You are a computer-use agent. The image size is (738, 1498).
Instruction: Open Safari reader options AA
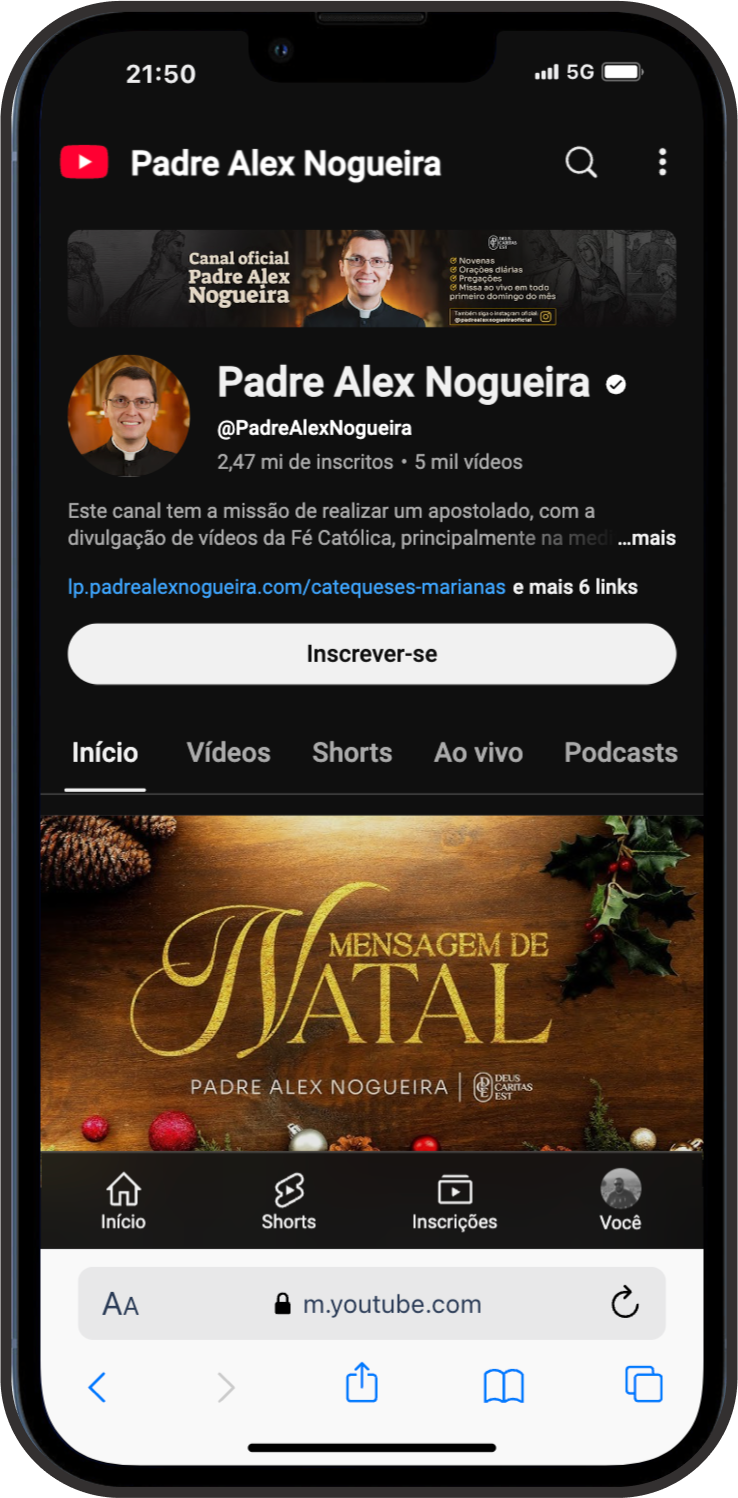tap(120, 1304)
